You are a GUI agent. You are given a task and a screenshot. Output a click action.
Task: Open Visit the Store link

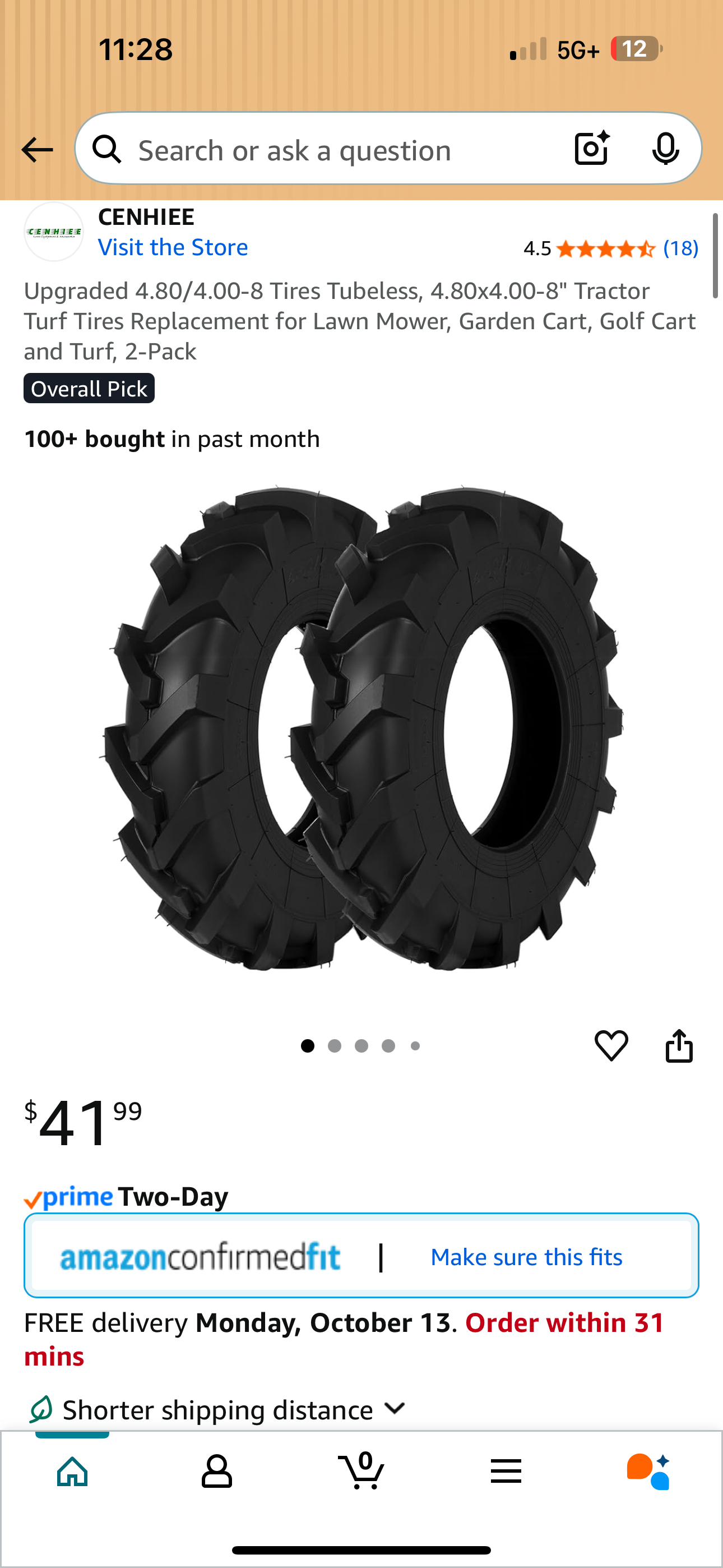(x=173, y=247)
